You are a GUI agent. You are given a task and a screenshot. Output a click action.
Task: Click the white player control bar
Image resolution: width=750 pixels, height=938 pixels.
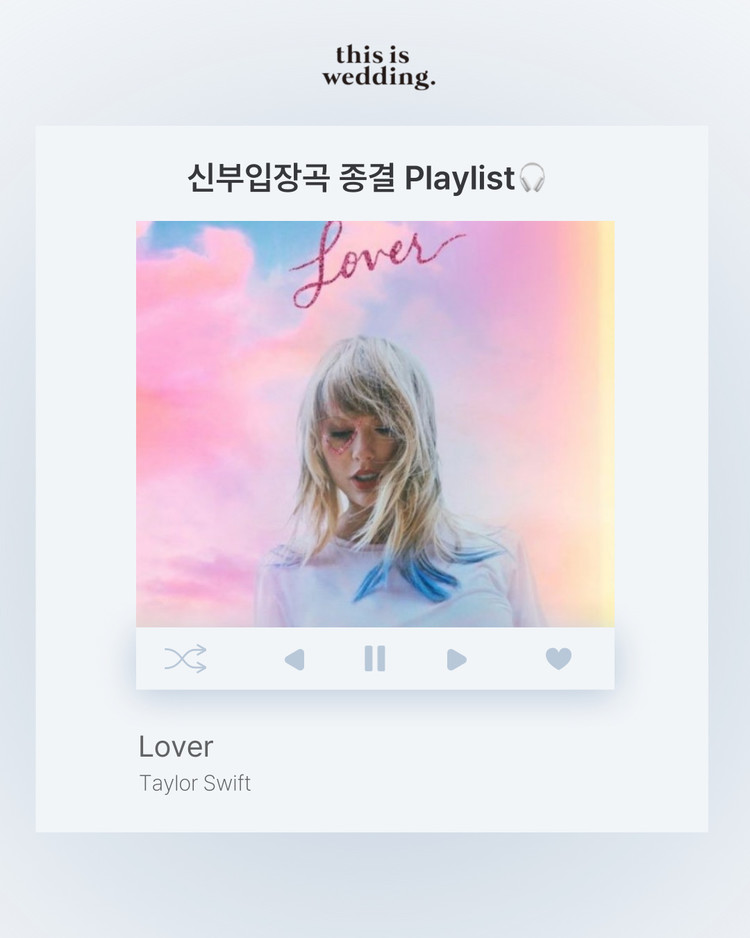pyautogui.click(x=375, y=658)
